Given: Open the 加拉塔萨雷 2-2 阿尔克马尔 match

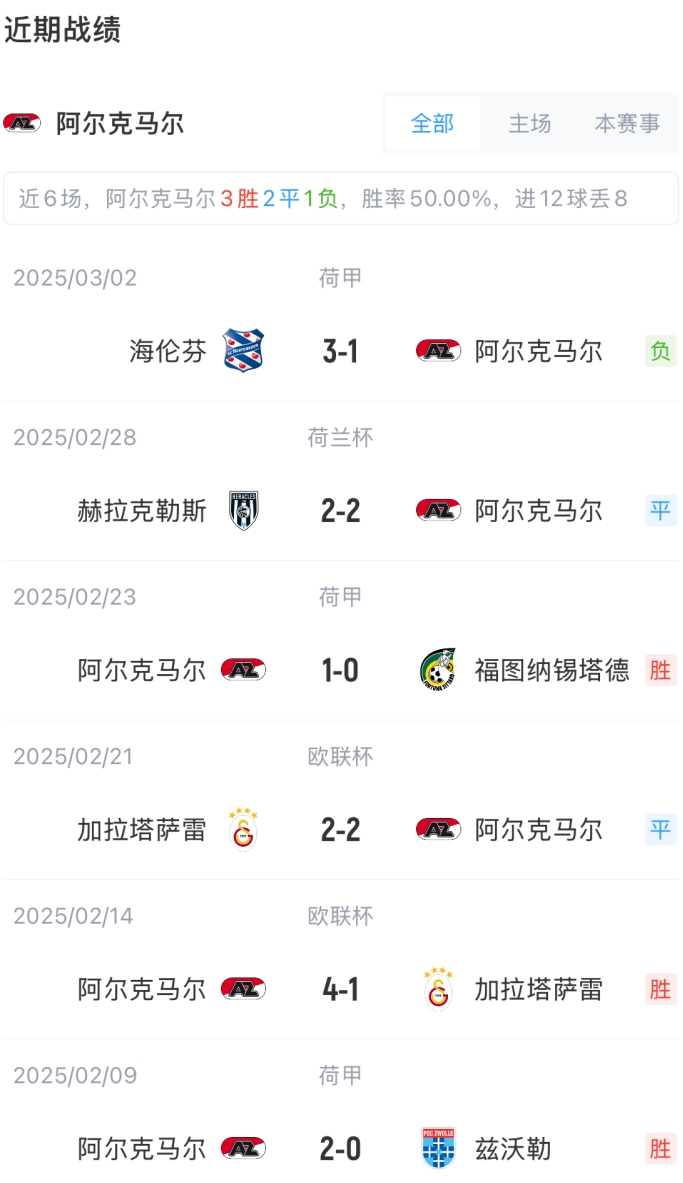Looking at the screenshot, I should (x=340, y=830).
